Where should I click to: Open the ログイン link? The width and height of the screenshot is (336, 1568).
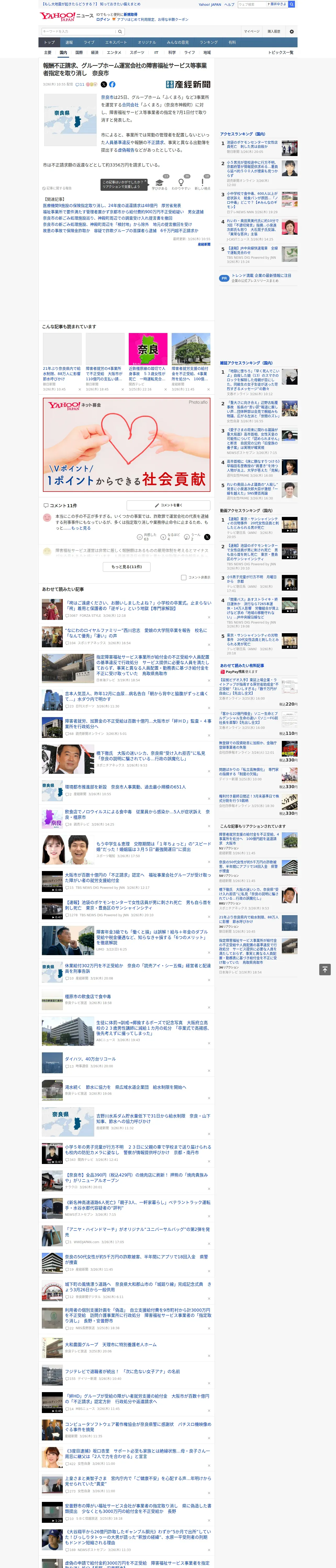tap(103, 20)
